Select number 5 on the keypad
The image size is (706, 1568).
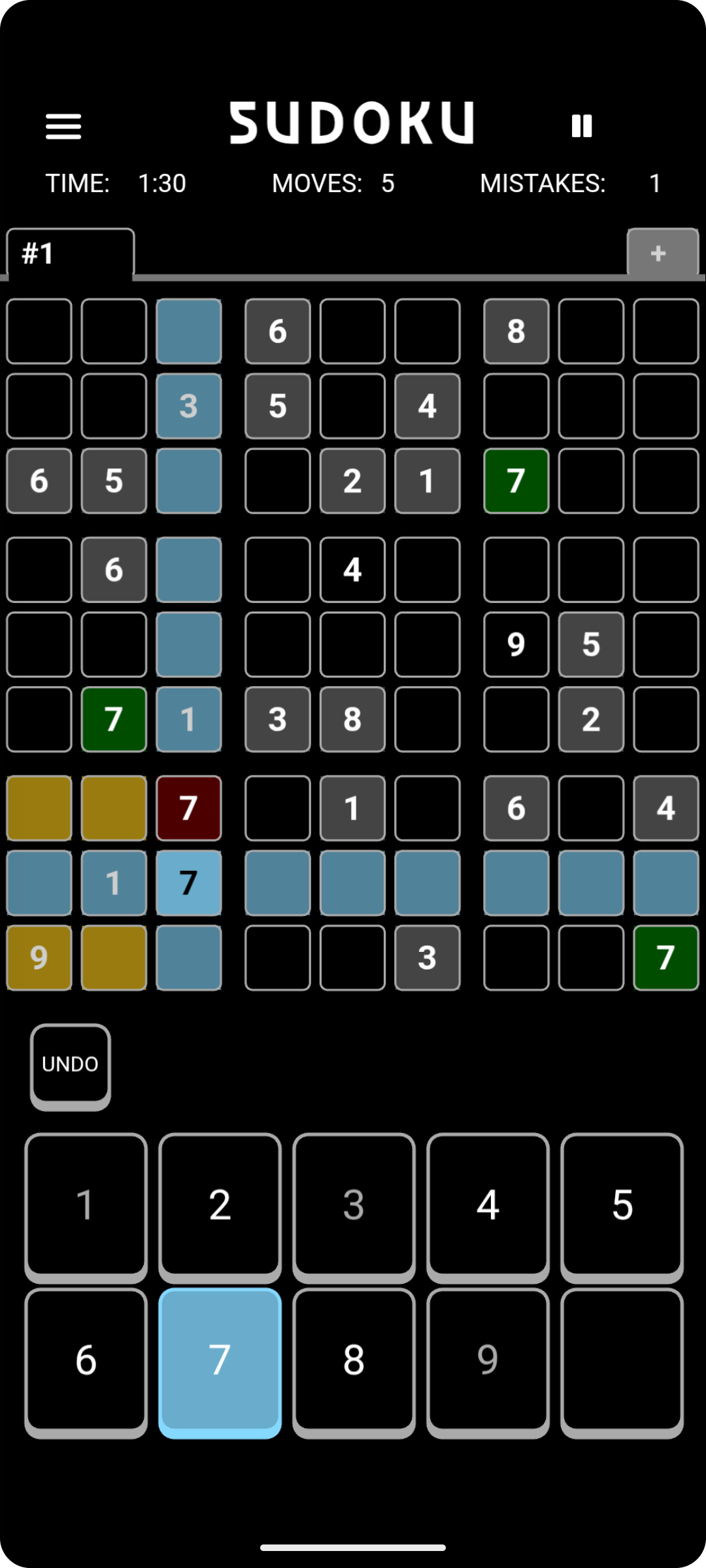[622, 1205]
